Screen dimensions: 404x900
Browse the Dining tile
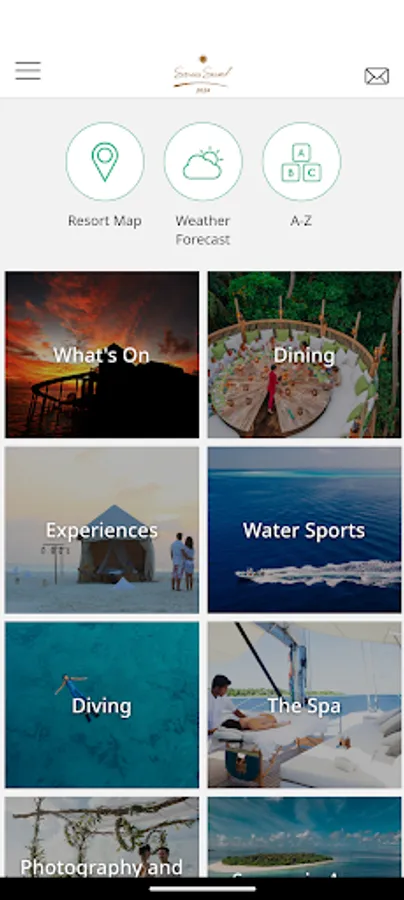pos(305,355)
